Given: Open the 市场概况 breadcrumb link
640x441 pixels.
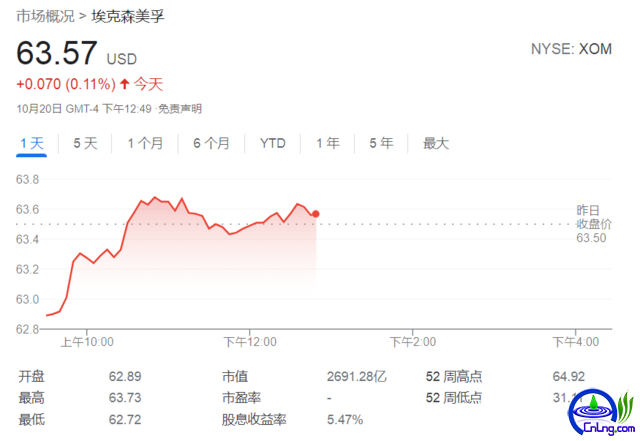Looking at the screenshot, I should 43,18.
